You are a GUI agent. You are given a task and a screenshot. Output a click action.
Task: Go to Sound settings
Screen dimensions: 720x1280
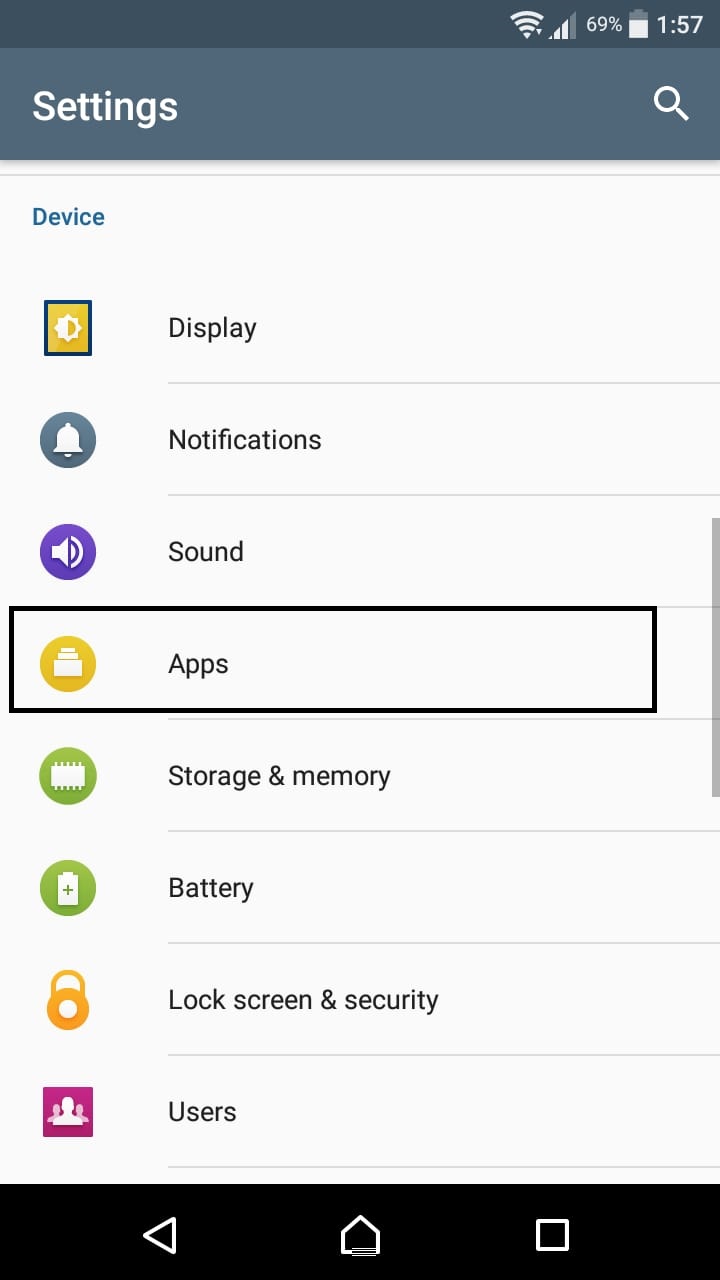tap(360, 552)
